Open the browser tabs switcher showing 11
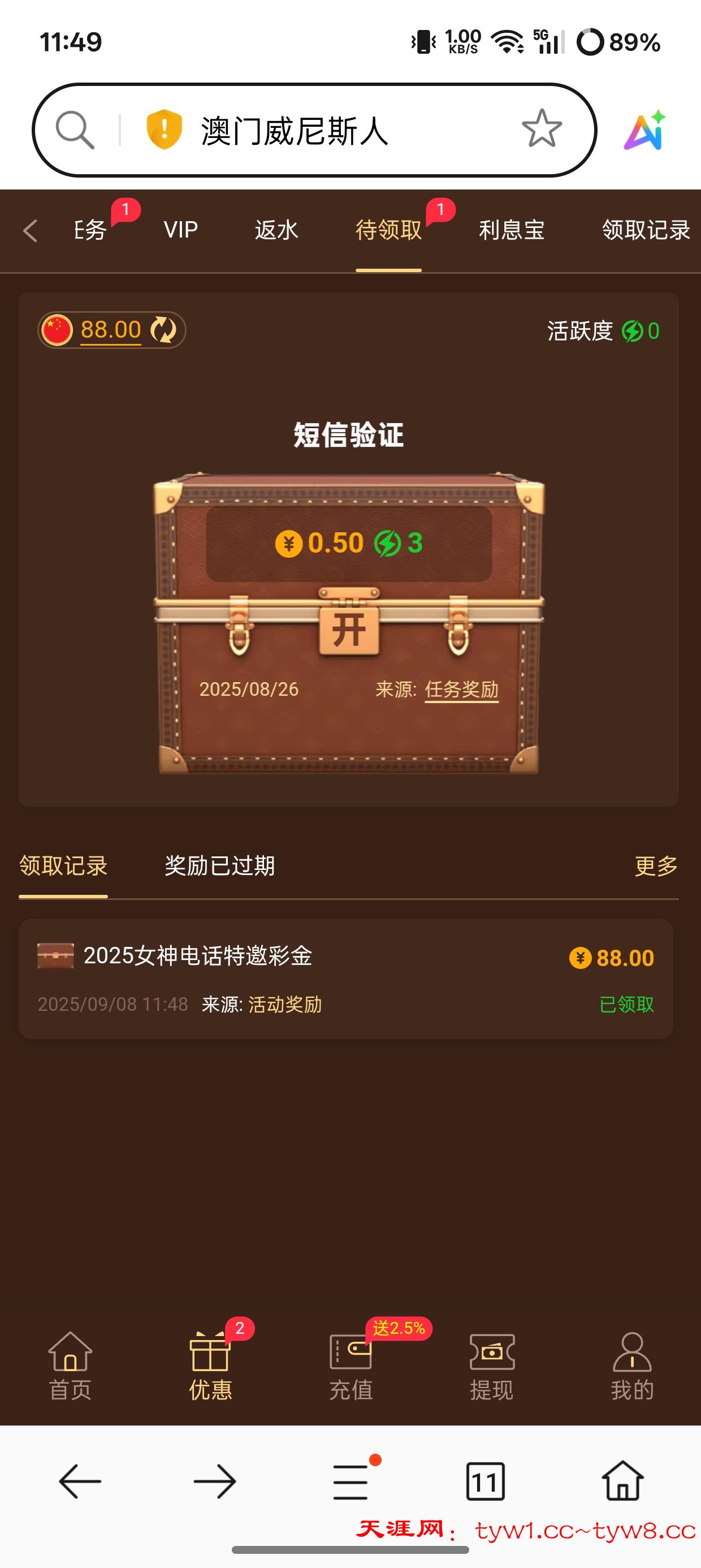701x1568 pixels. (485, 1481)
